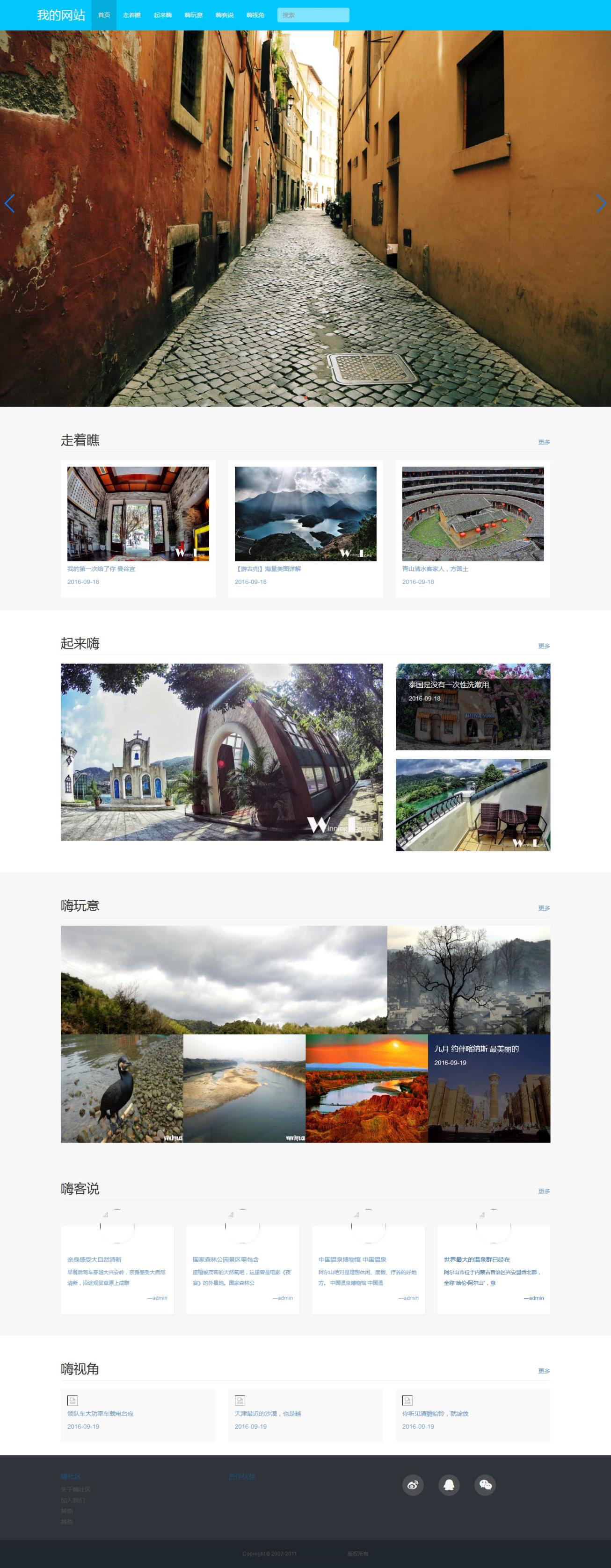
Task: Open the 青山清水客家人,方圆土 card
Action: tap(435, 569)
